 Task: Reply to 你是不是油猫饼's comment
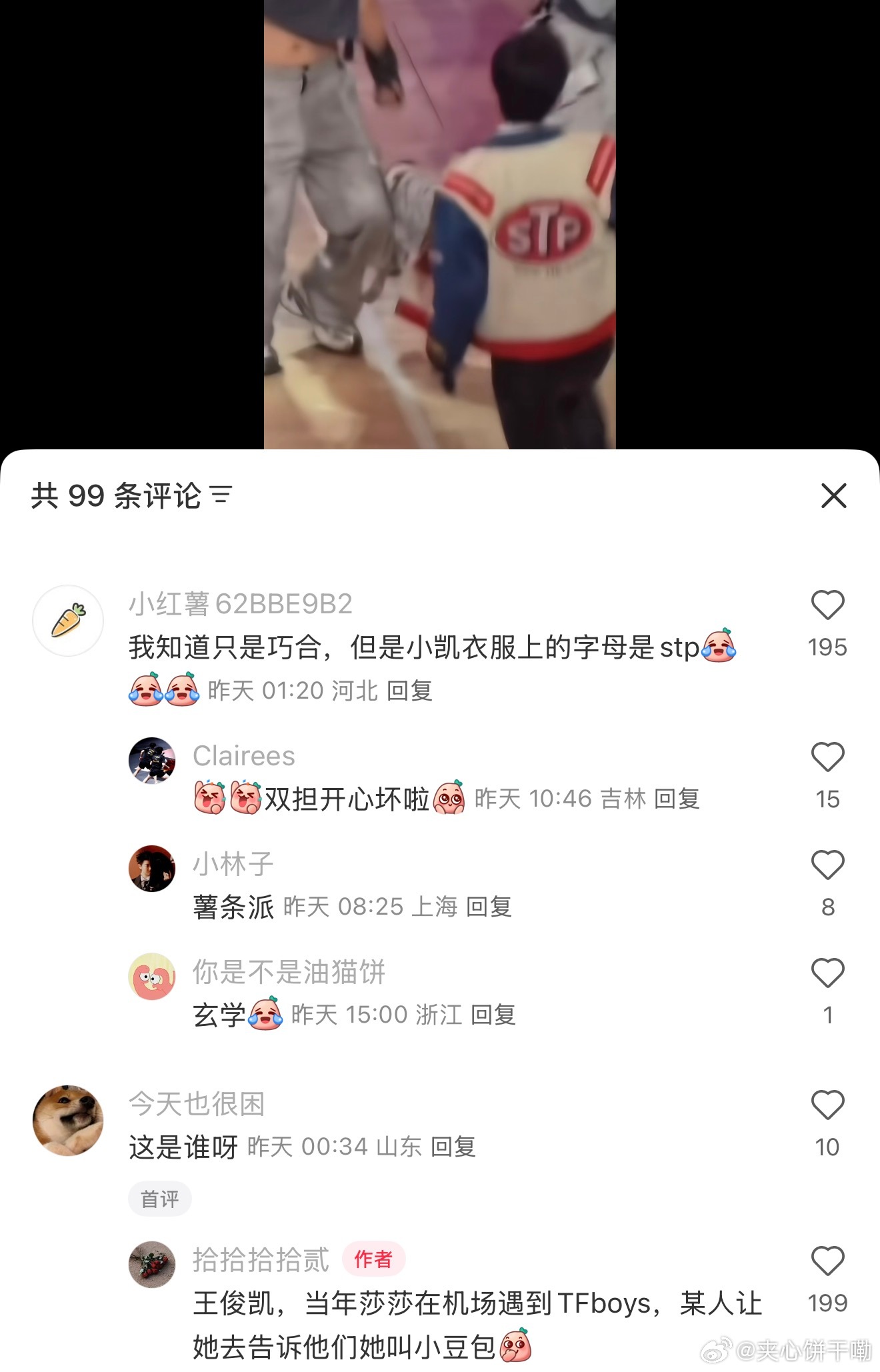493,1015
